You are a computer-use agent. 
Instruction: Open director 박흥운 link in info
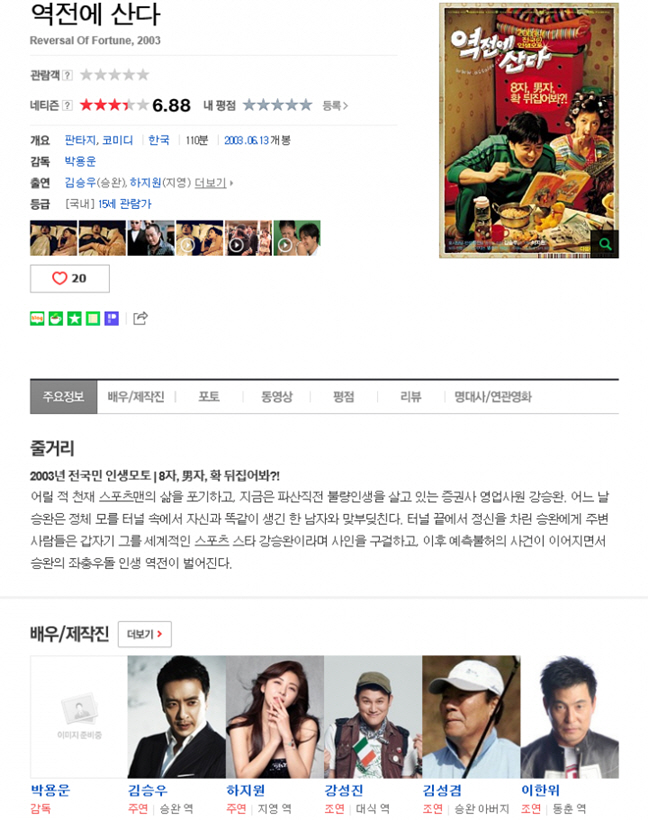click(80, 161)
